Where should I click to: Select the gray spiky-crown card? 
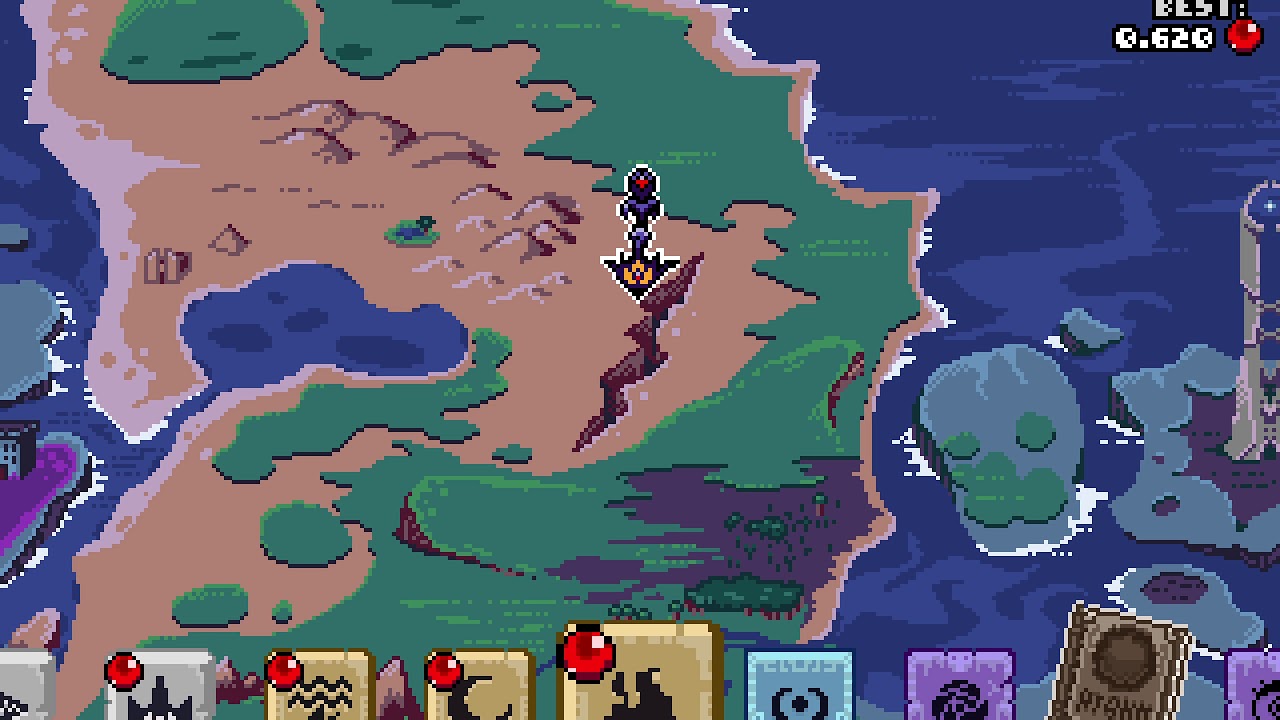162,690
